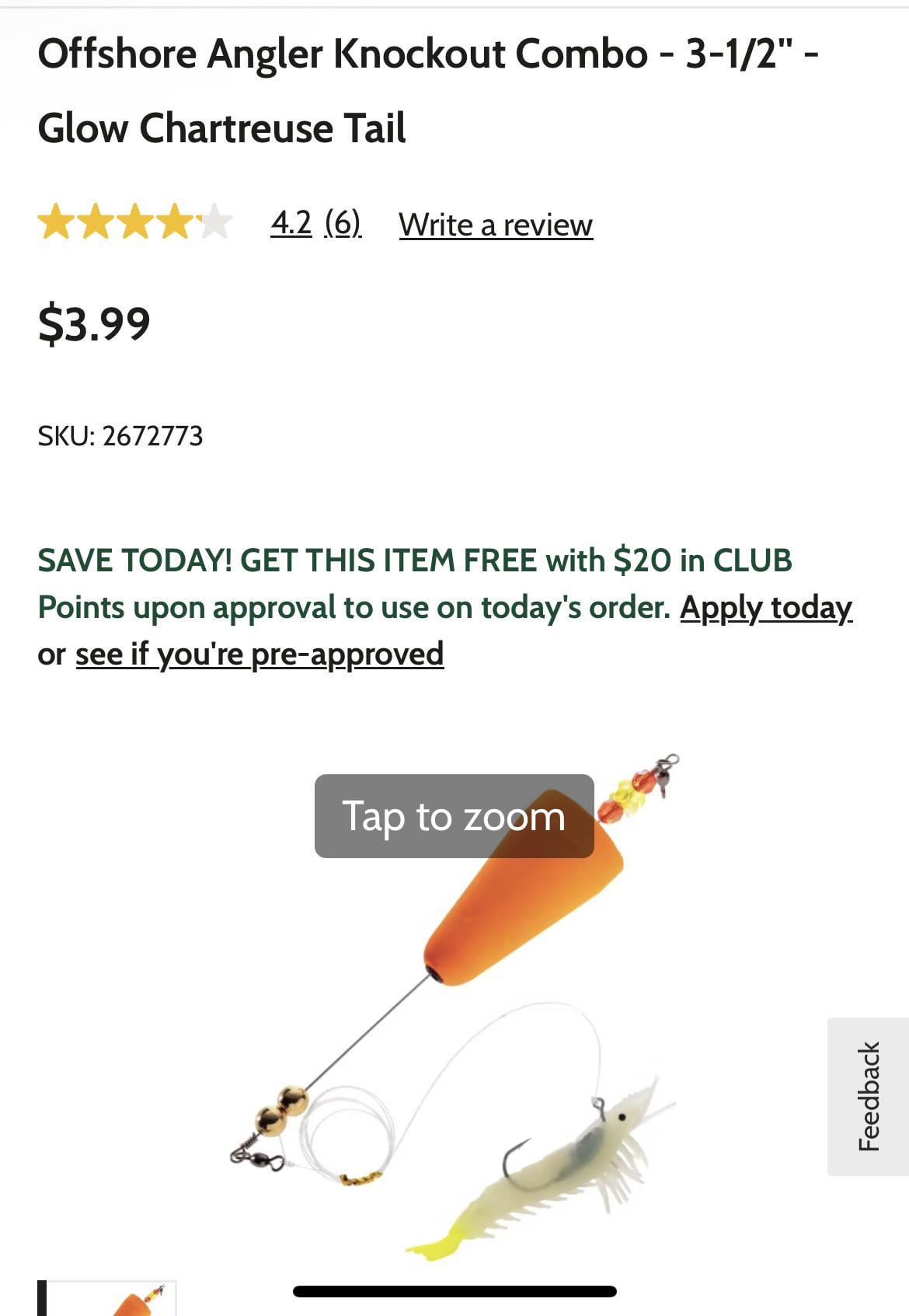The height and width of the screenshot is (1316, 909).
Task: Select the first product thumbnail
Action: [109, 1298]
